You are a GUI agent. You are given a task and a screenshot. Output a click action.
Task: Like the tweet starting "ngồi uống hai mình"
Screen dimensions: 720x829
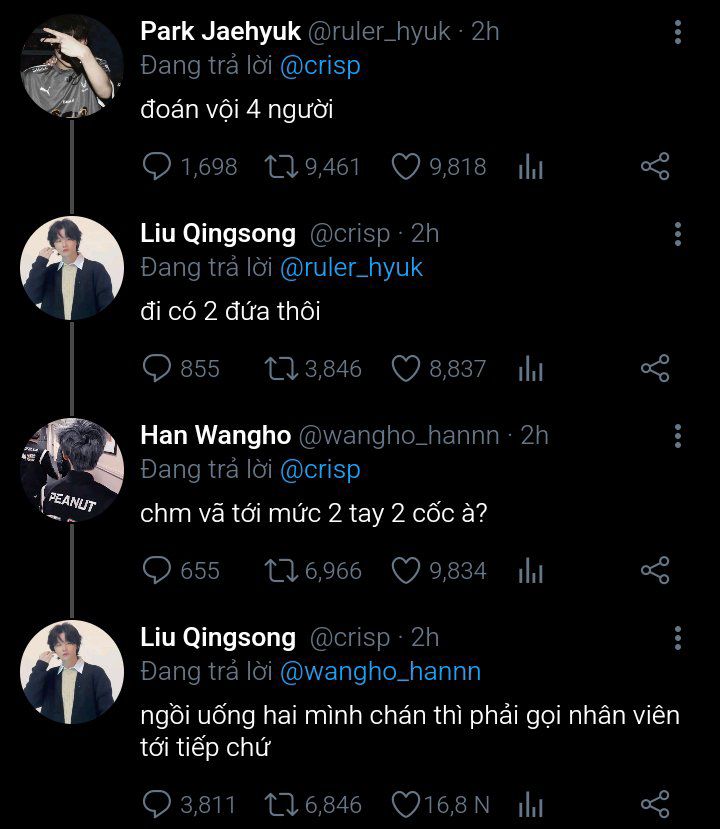(x=405, y=803)
